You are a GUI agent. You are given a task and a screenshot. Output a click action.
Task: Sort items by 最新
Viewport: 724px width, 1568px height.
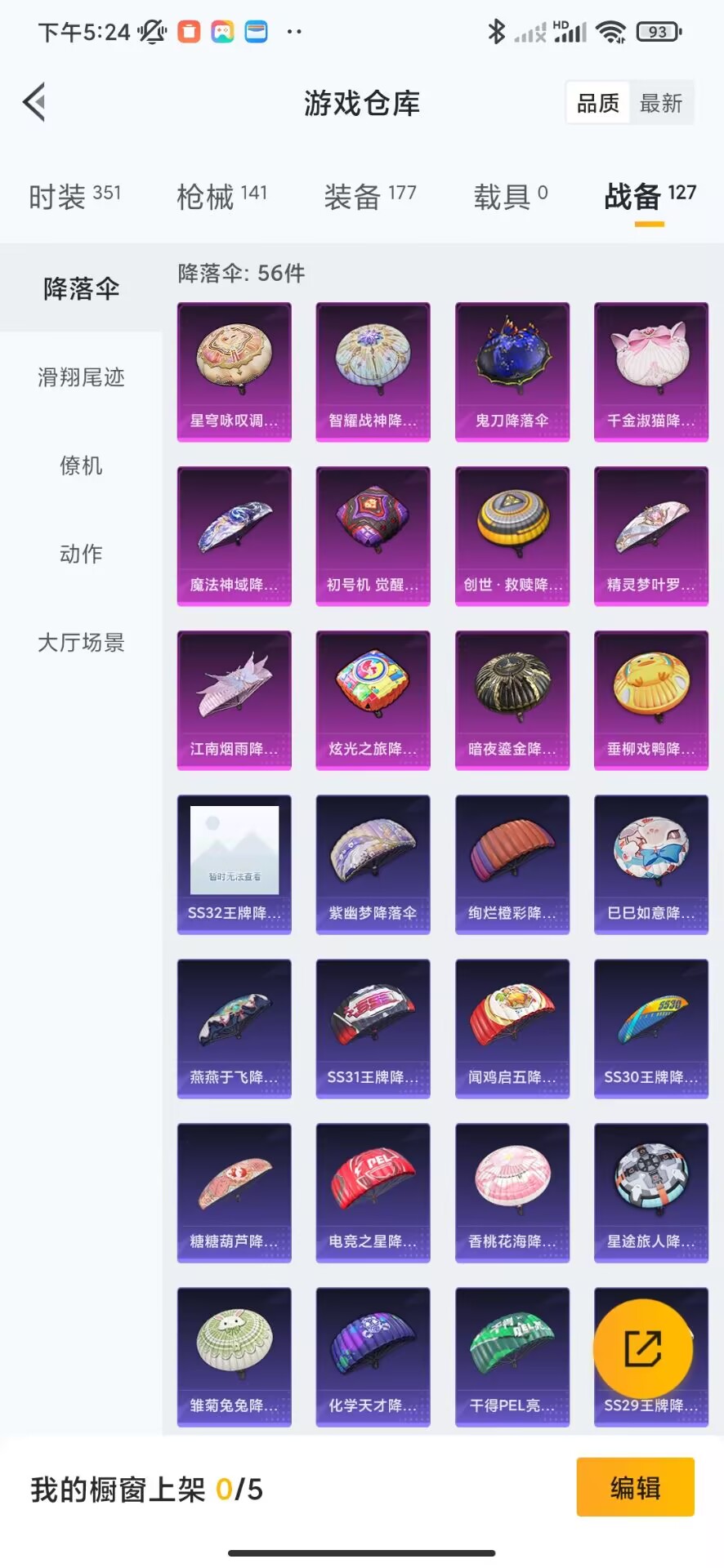(x=660, y=103)
